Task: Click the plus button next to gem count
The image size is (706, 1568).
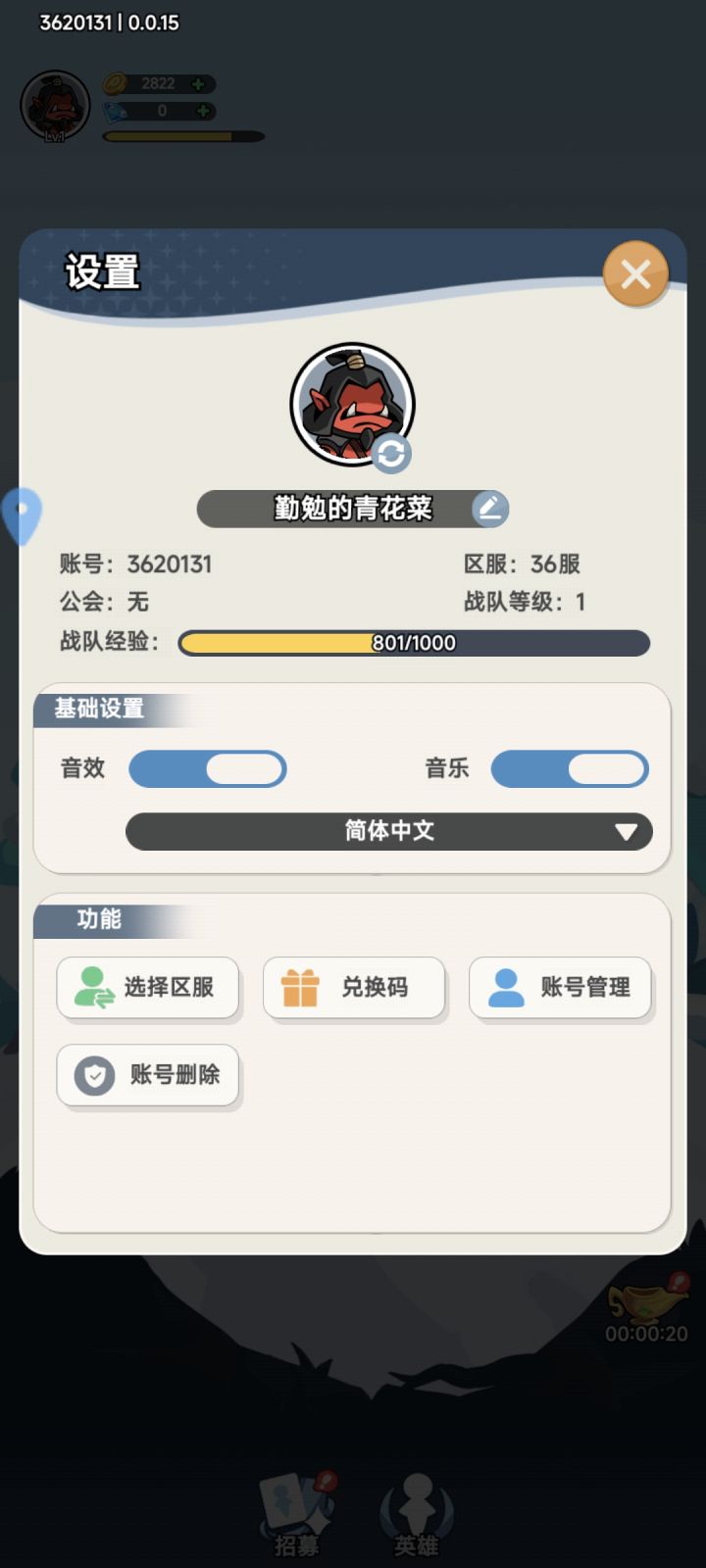Action: coord(199,112)
